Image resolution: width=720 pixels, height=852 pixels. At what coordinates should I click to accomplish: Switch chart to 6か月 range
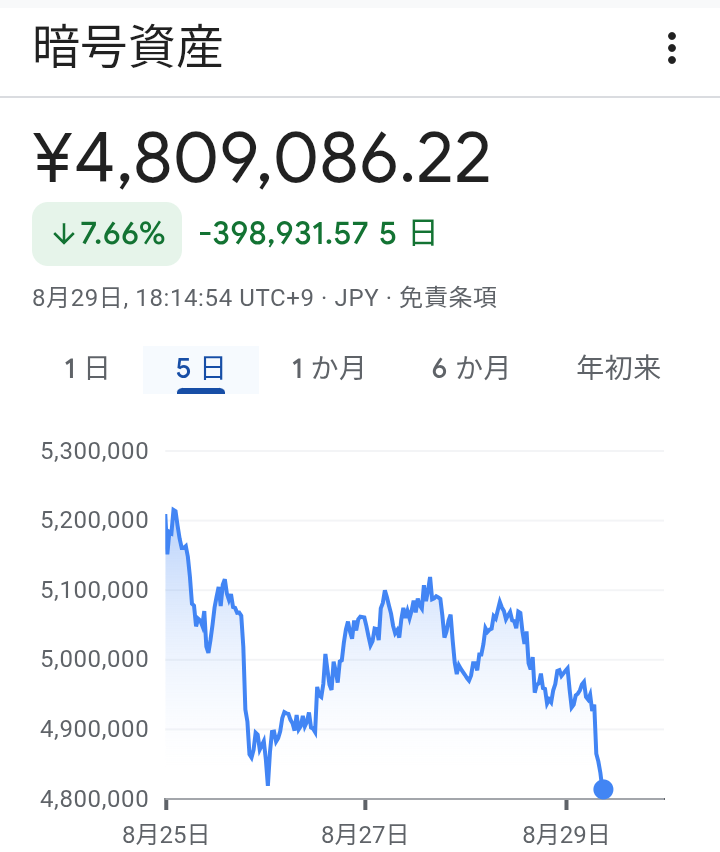[x=471, y=368]
